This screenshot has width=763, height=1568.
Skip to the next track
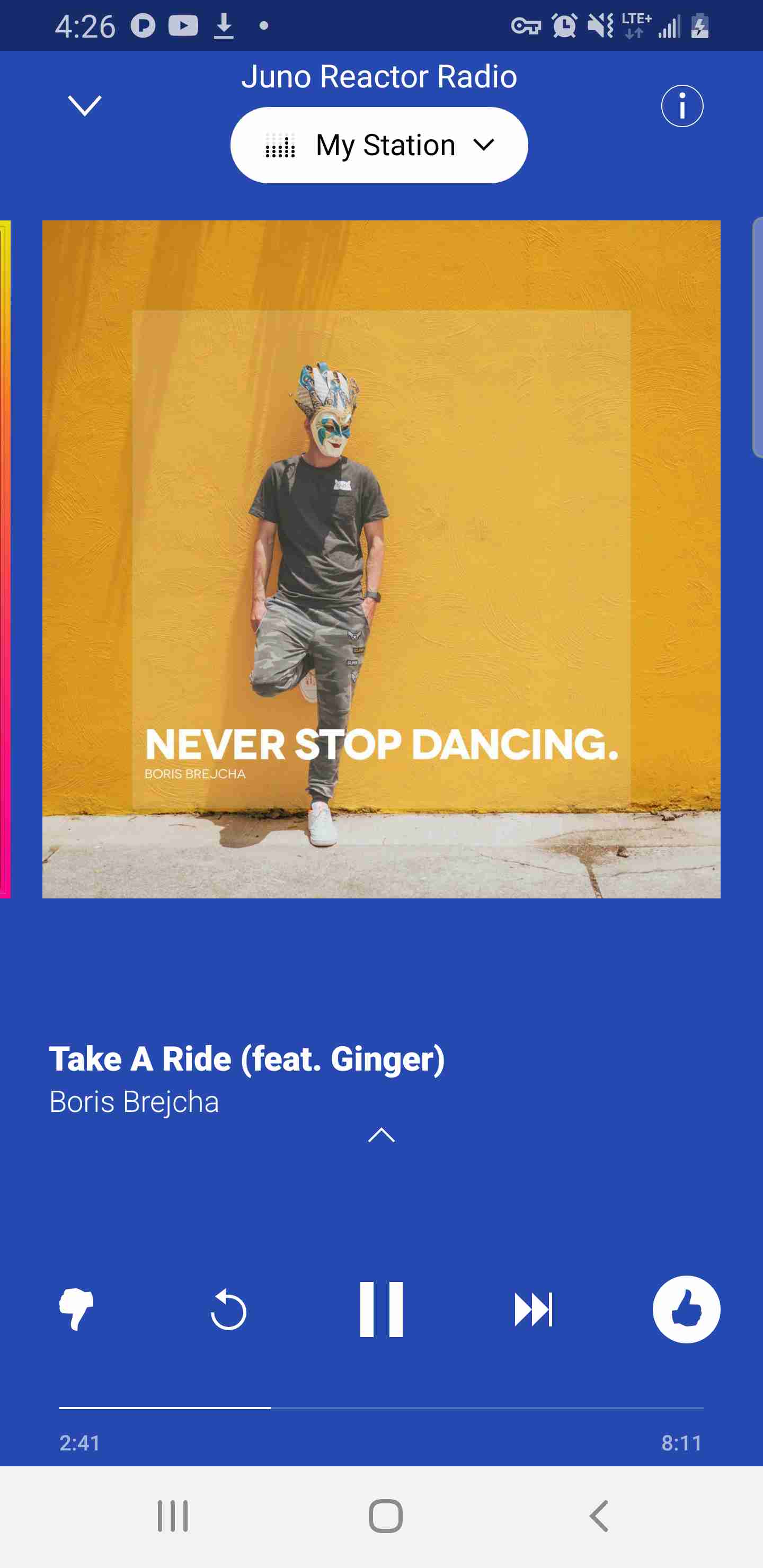534,1308
